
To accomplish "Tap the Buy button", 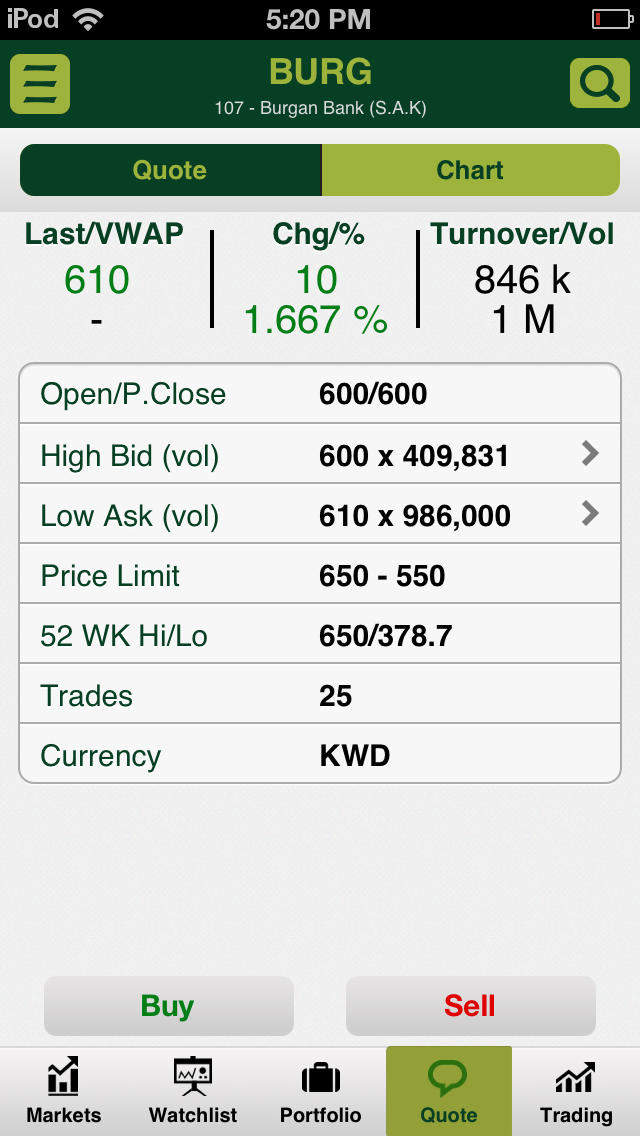I will (169, 1006).
